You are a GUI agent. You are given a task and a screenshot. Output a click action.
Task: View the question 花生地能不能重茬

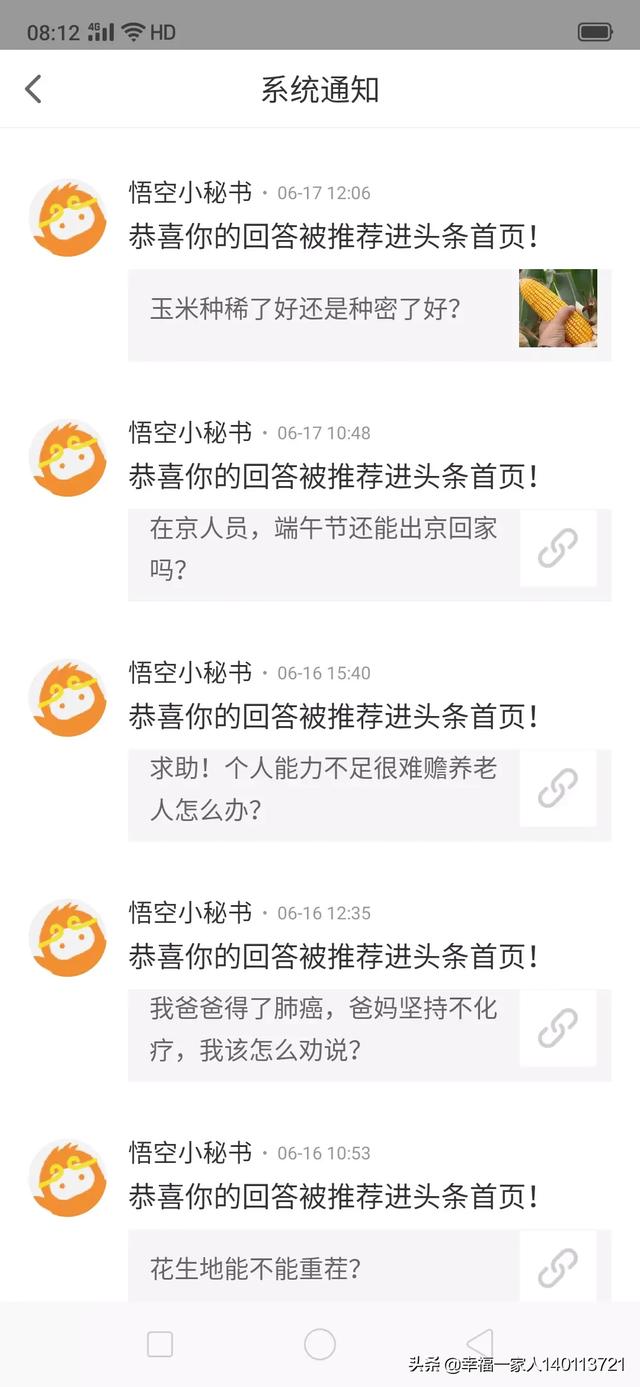pos(322,1268)
